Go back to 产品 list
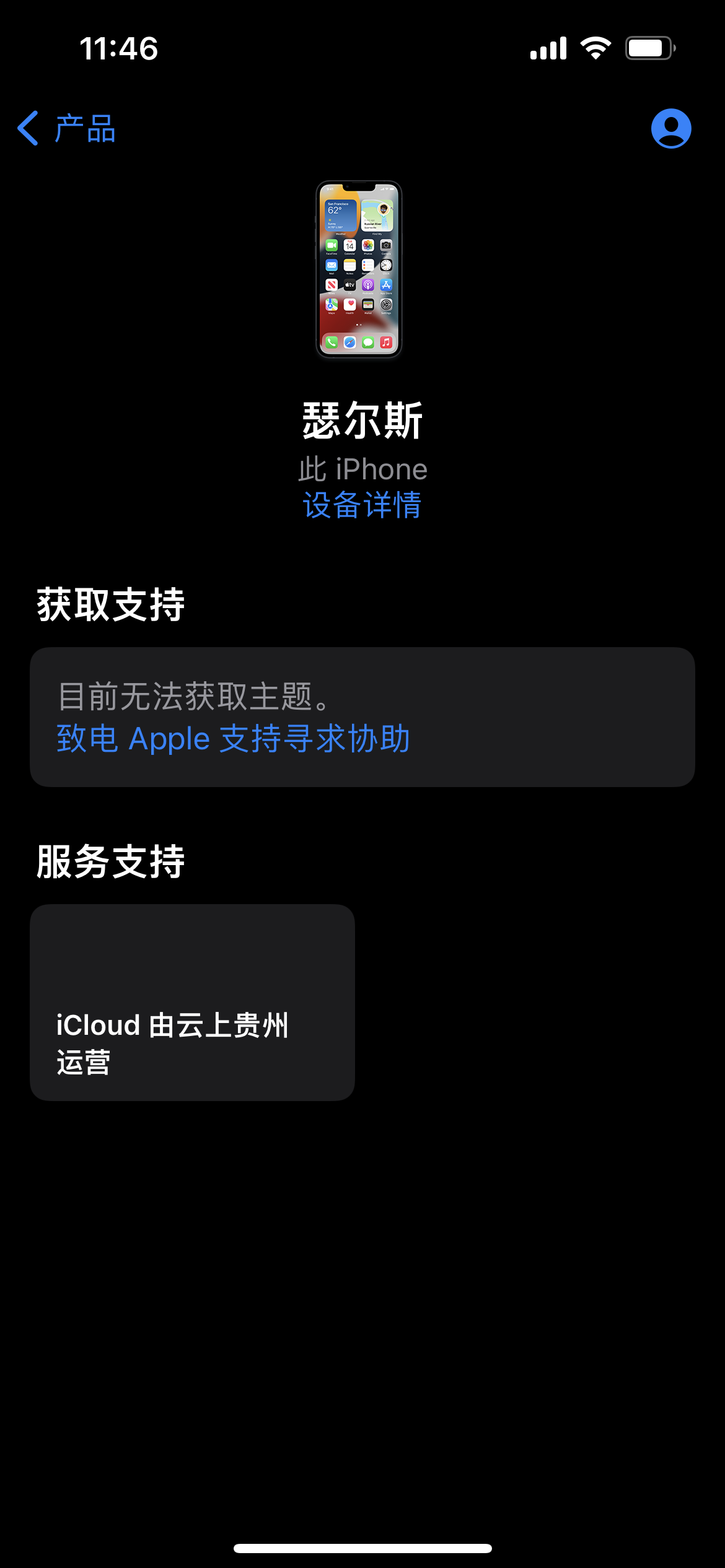This screenshot has height=1568, width=725. [x=67, y=129]
